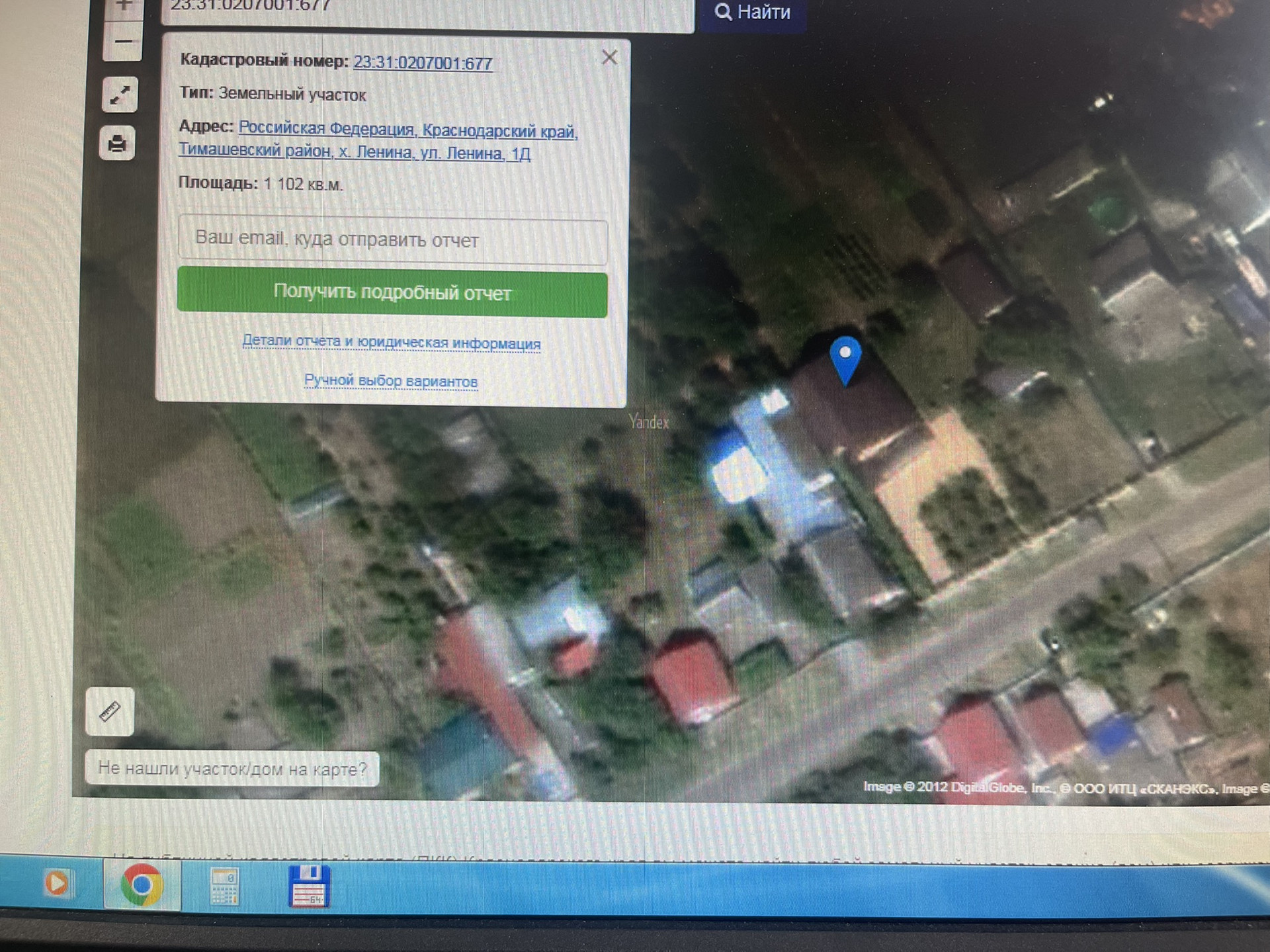The width and height of the screenshot is (1270, 952).
Task: Tap the blue location pin on map
Action: [x=845, y=358]
